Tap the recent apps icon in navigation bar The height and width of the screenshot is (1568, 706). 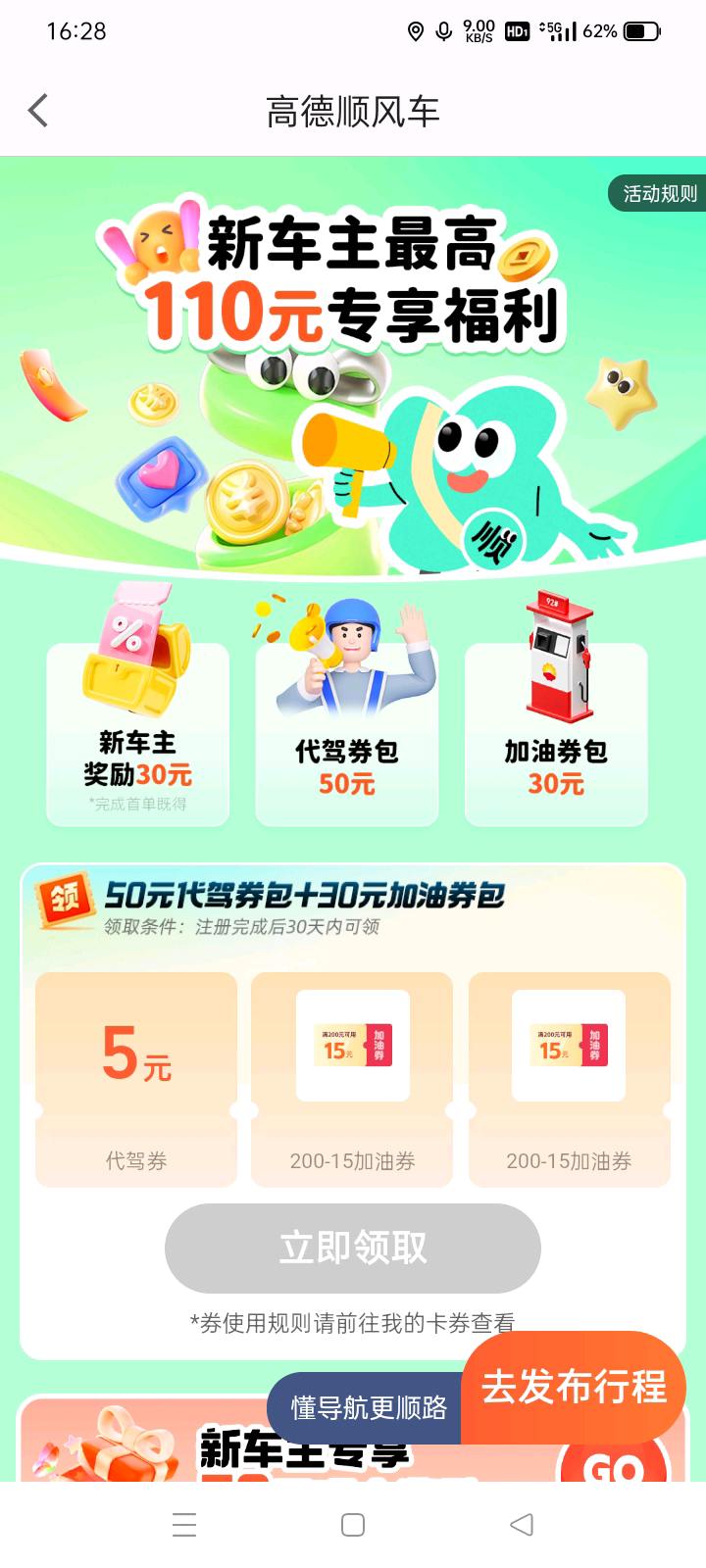tap(183, 1524)
